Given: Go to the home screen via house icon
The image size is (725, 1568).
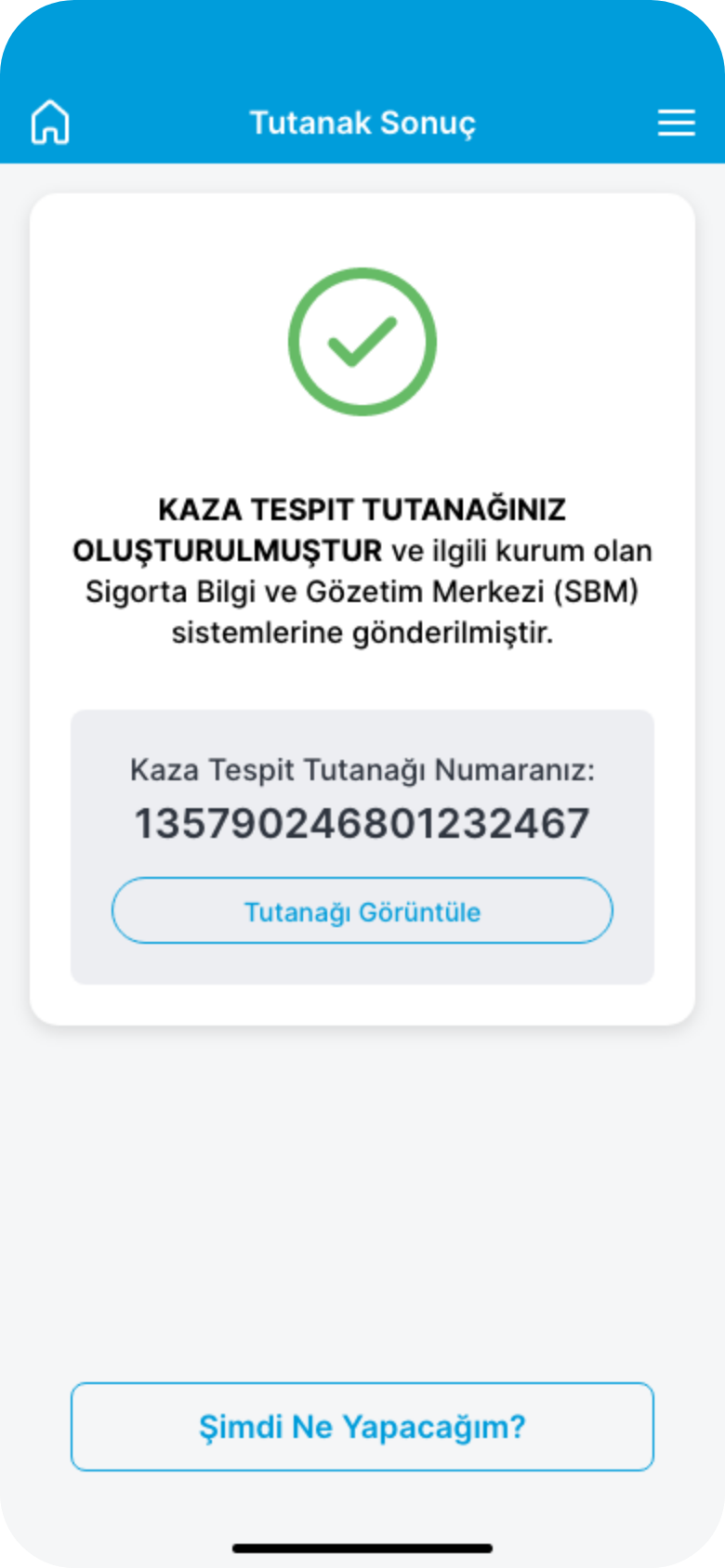Looking at the screenshot, I should [50, 123].
